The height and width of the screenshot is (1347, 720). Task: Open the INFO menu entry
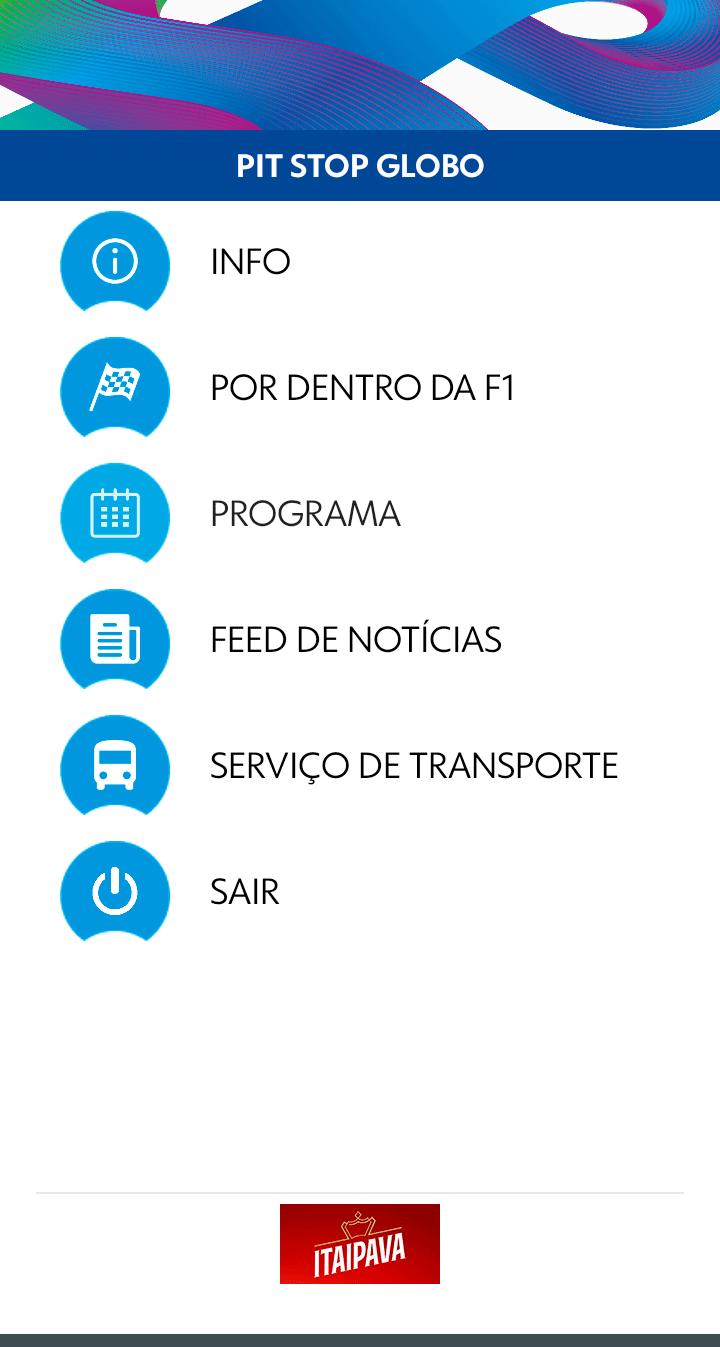point(249,262)
